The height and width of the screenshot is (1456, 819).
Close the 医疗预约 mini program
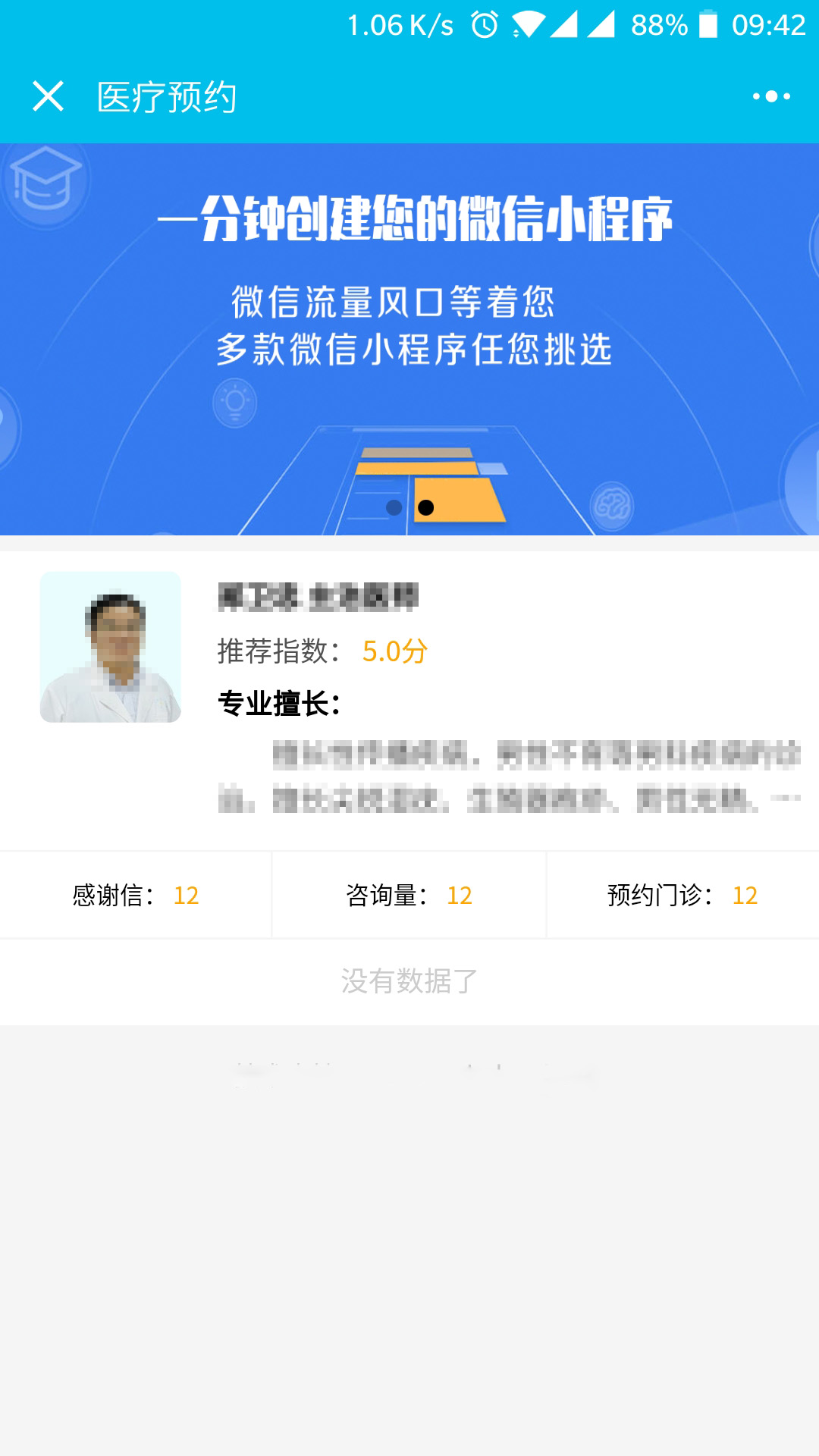pos(48,96)
